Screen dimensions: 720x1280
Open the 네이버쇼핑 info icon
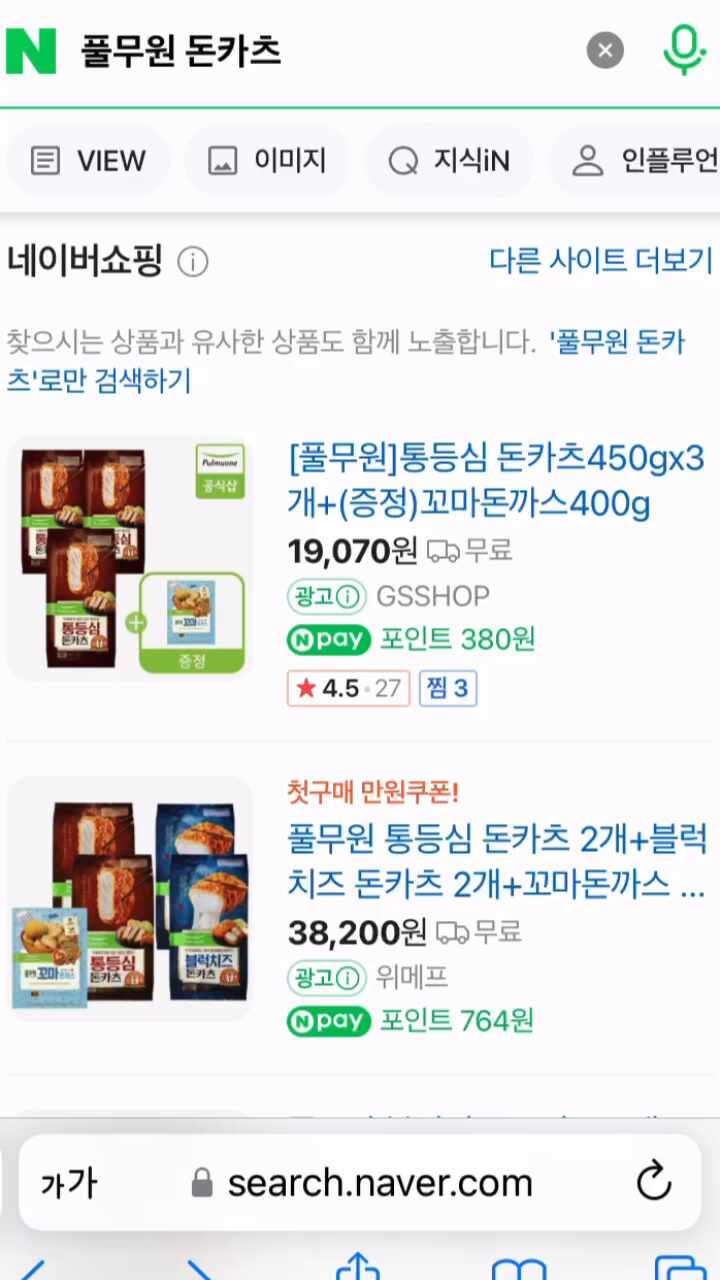click(193, 262)
